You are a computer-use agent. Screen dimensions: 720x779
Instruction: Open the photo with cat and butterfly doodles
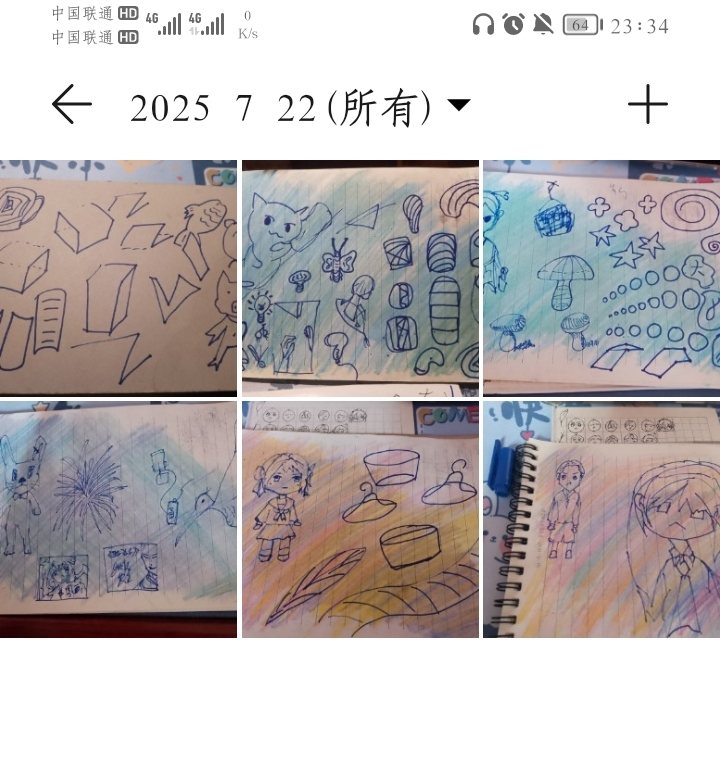pos(360,277)
